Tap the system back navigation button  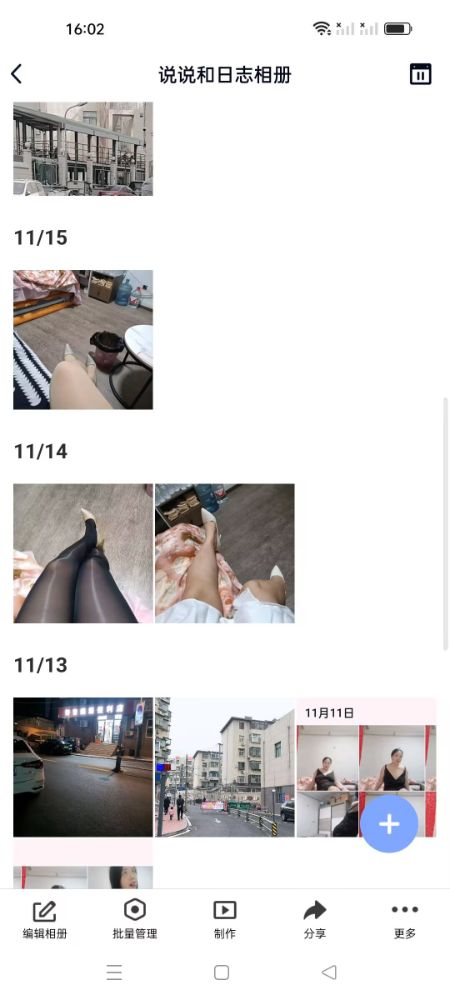329,972
